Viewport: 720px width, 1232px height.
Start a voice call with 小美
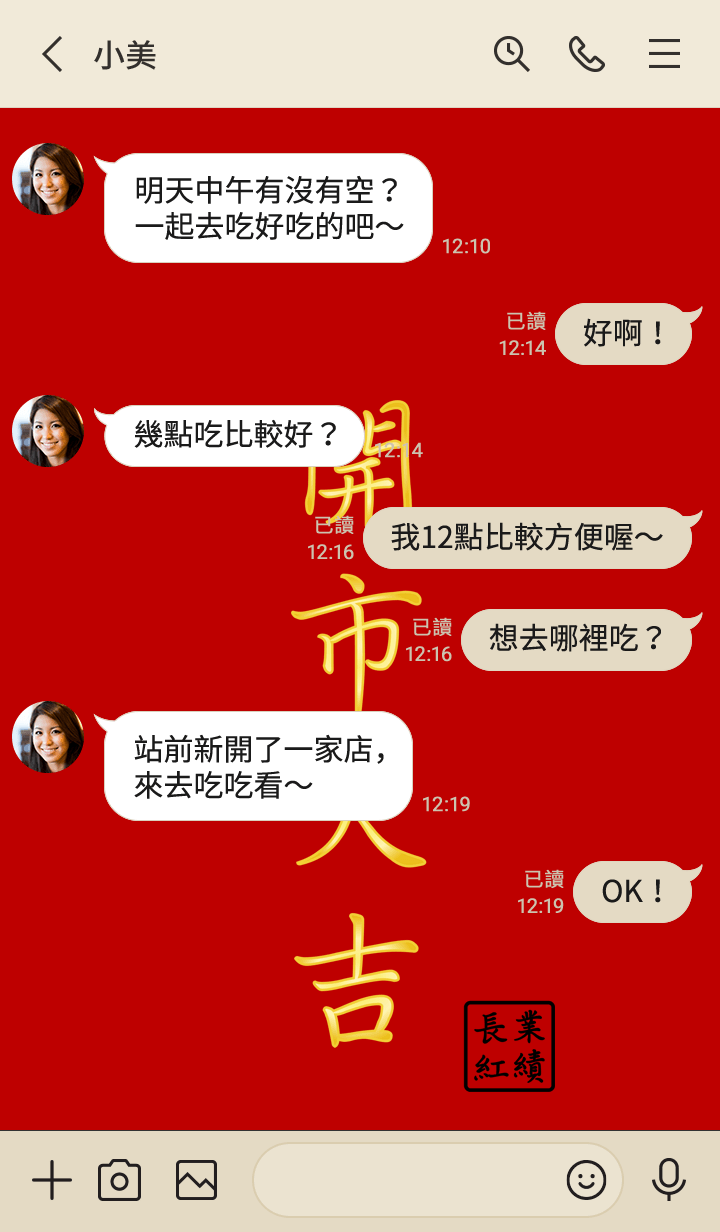(586, 54)
